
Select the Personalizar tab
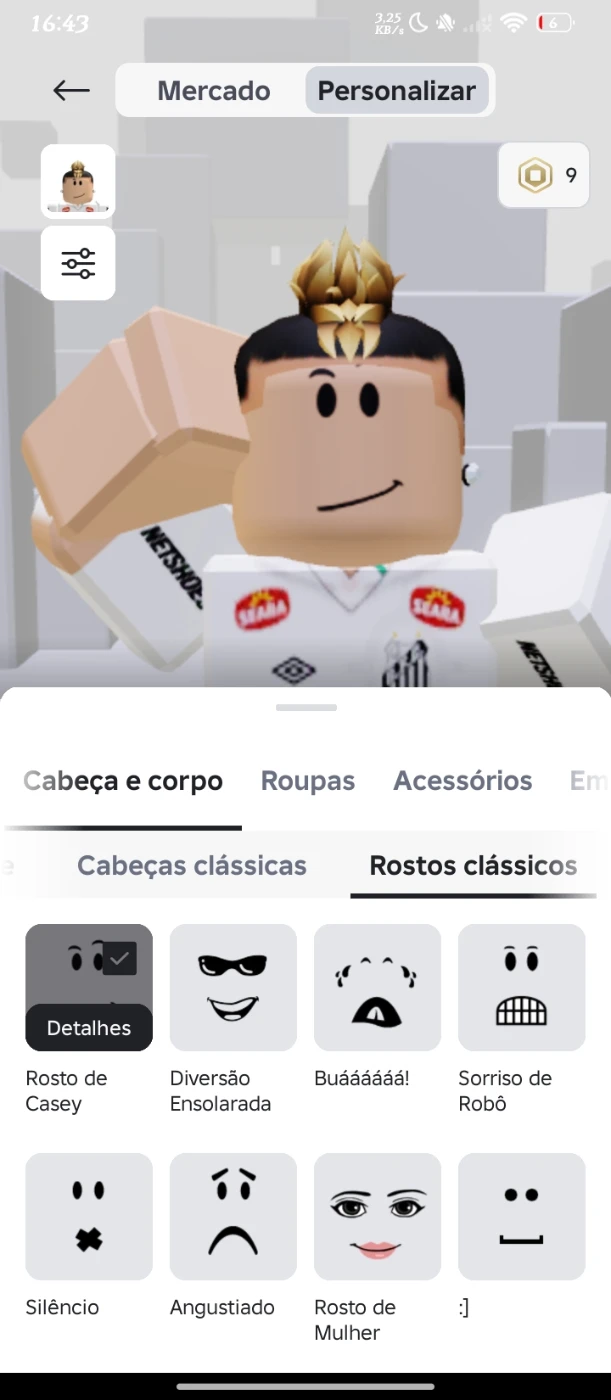point(396,91)
